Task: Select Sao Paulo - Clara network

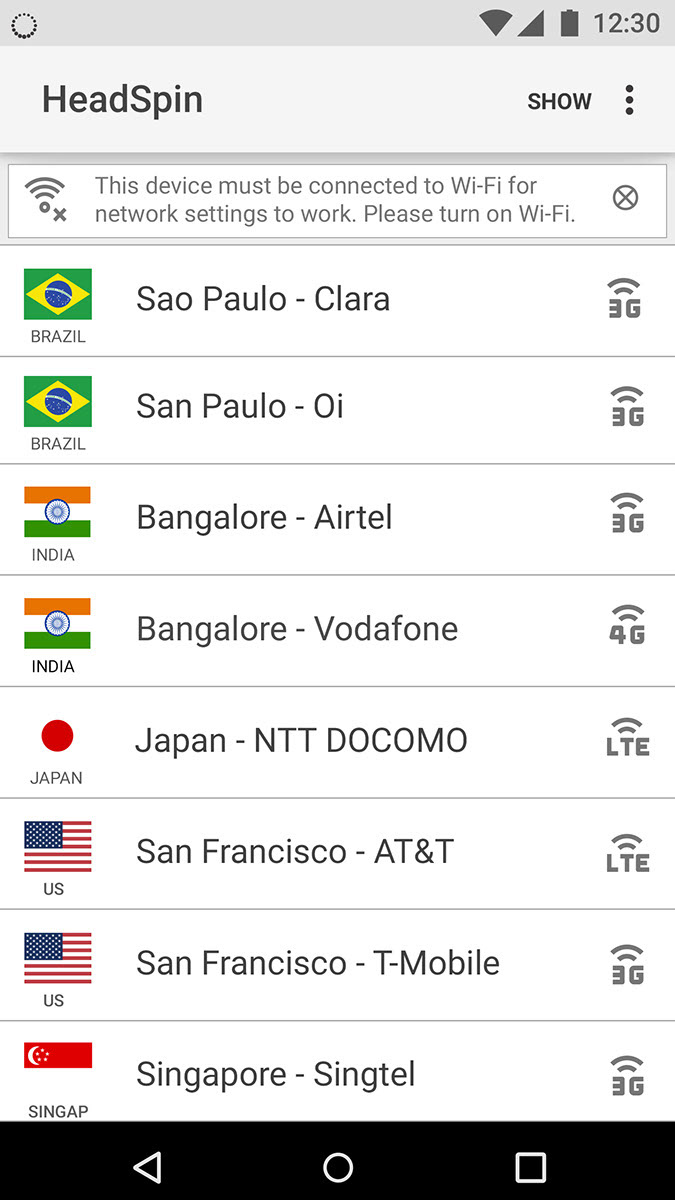Action: click(x=337, y=301)
